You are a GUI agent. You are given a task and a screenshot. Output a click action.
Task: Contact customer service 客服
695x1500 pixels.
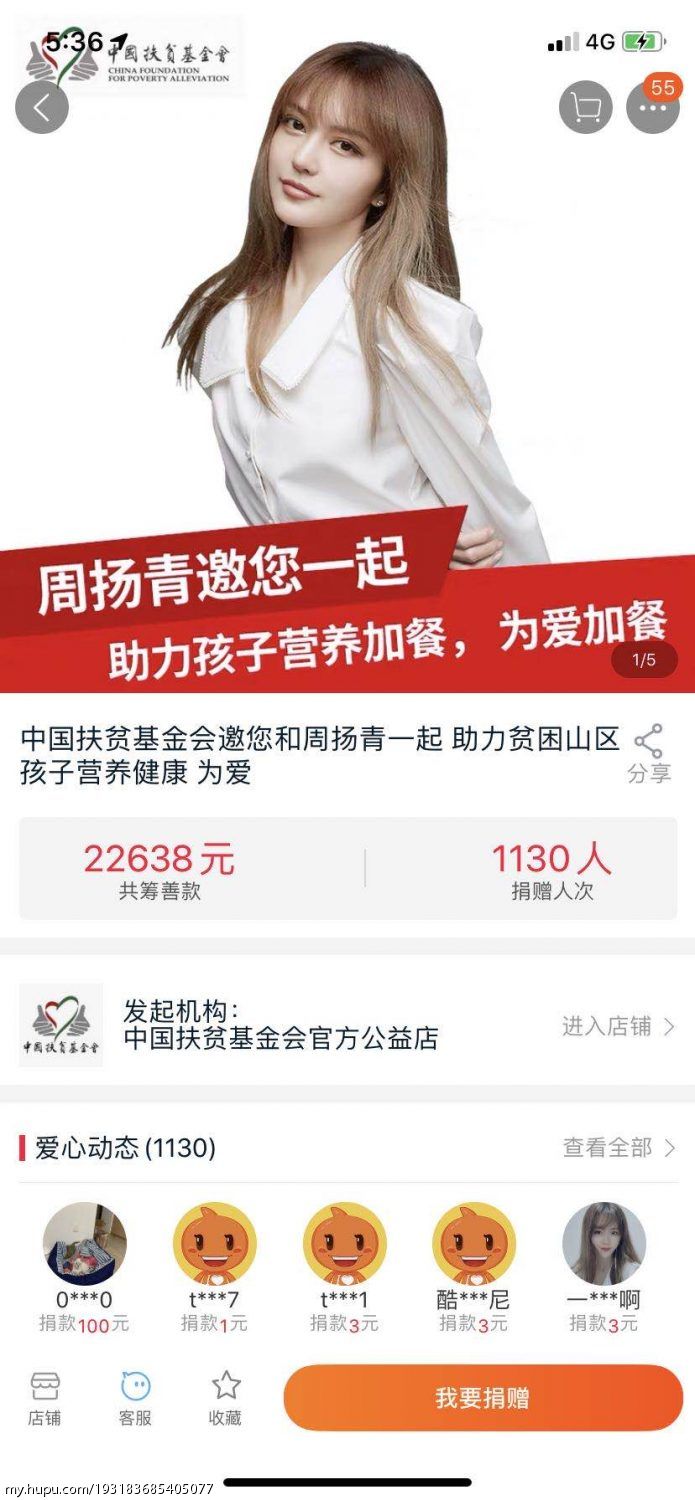[135, 1398]
